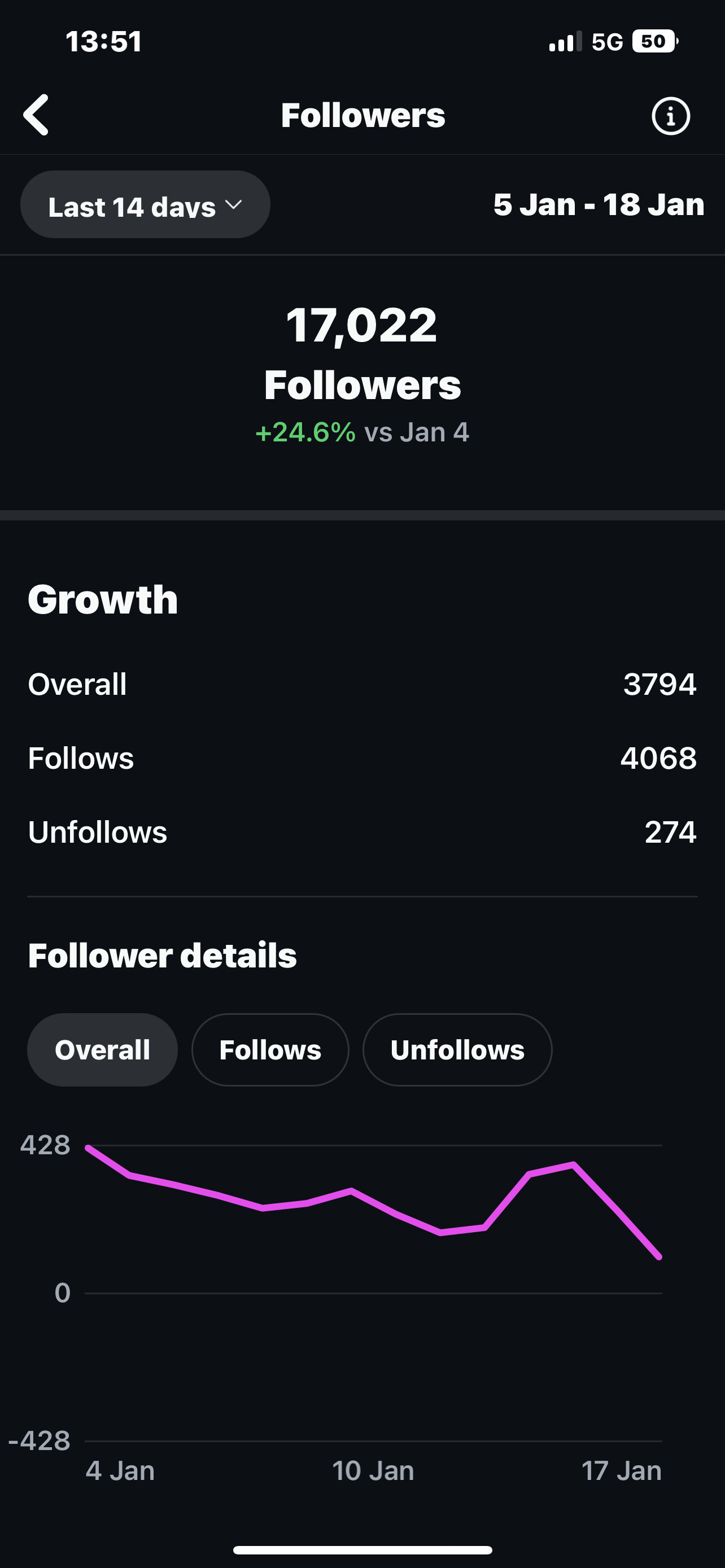Go back from the Followers screen

[x=37, y=115]
